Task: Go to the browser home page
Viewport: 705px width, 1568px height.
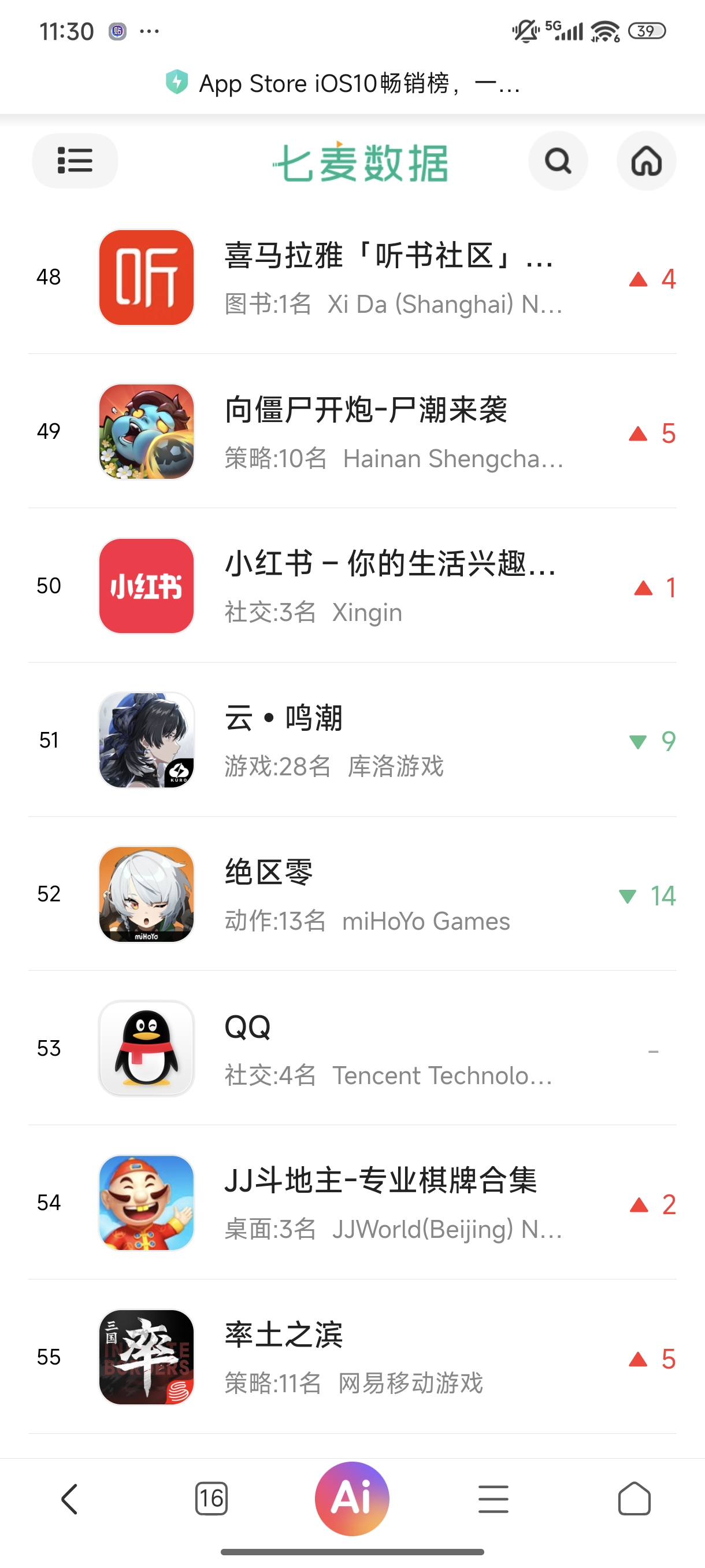Action: 634,1499
